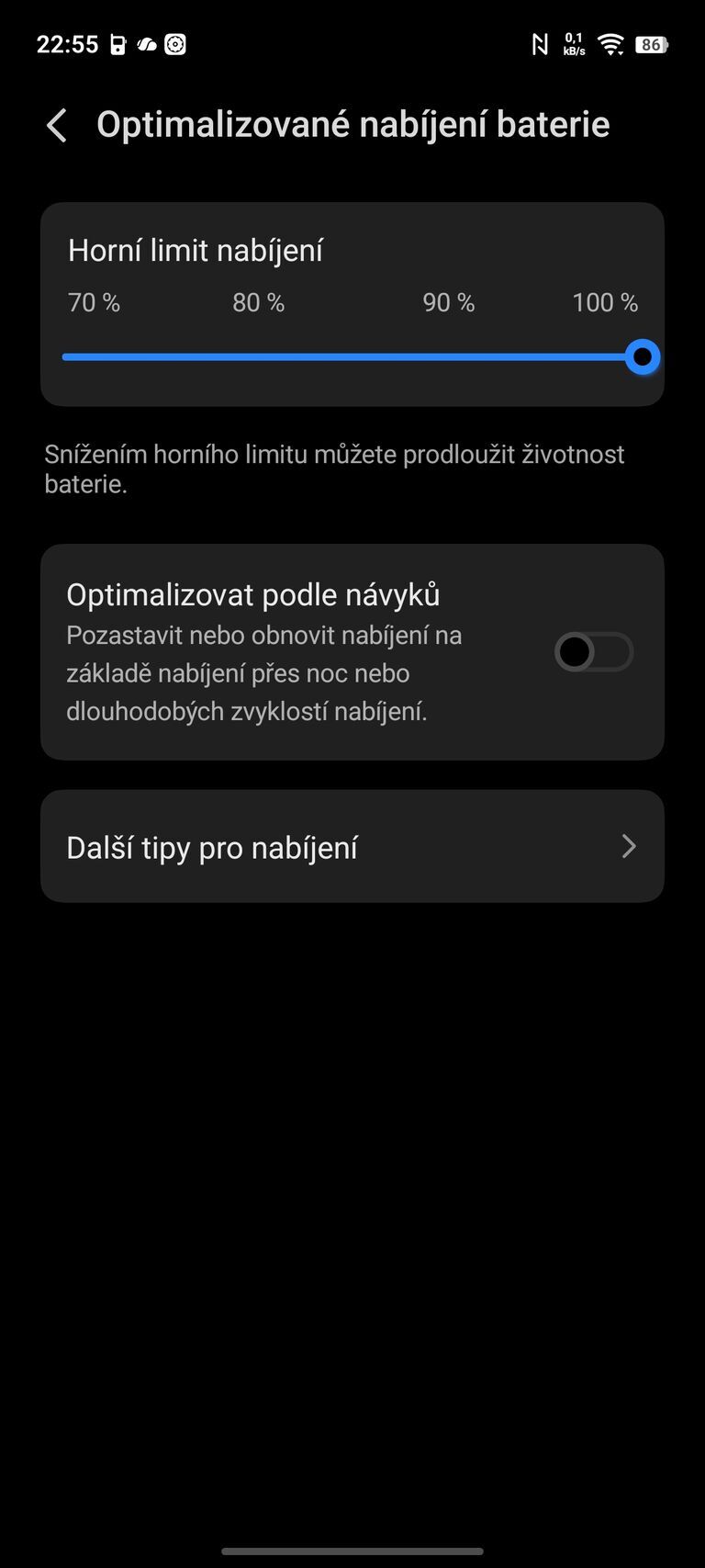This screenshot has height=1568, width=705.
Task: Tap the 90 % label above the slider
Action: point(449,301)
